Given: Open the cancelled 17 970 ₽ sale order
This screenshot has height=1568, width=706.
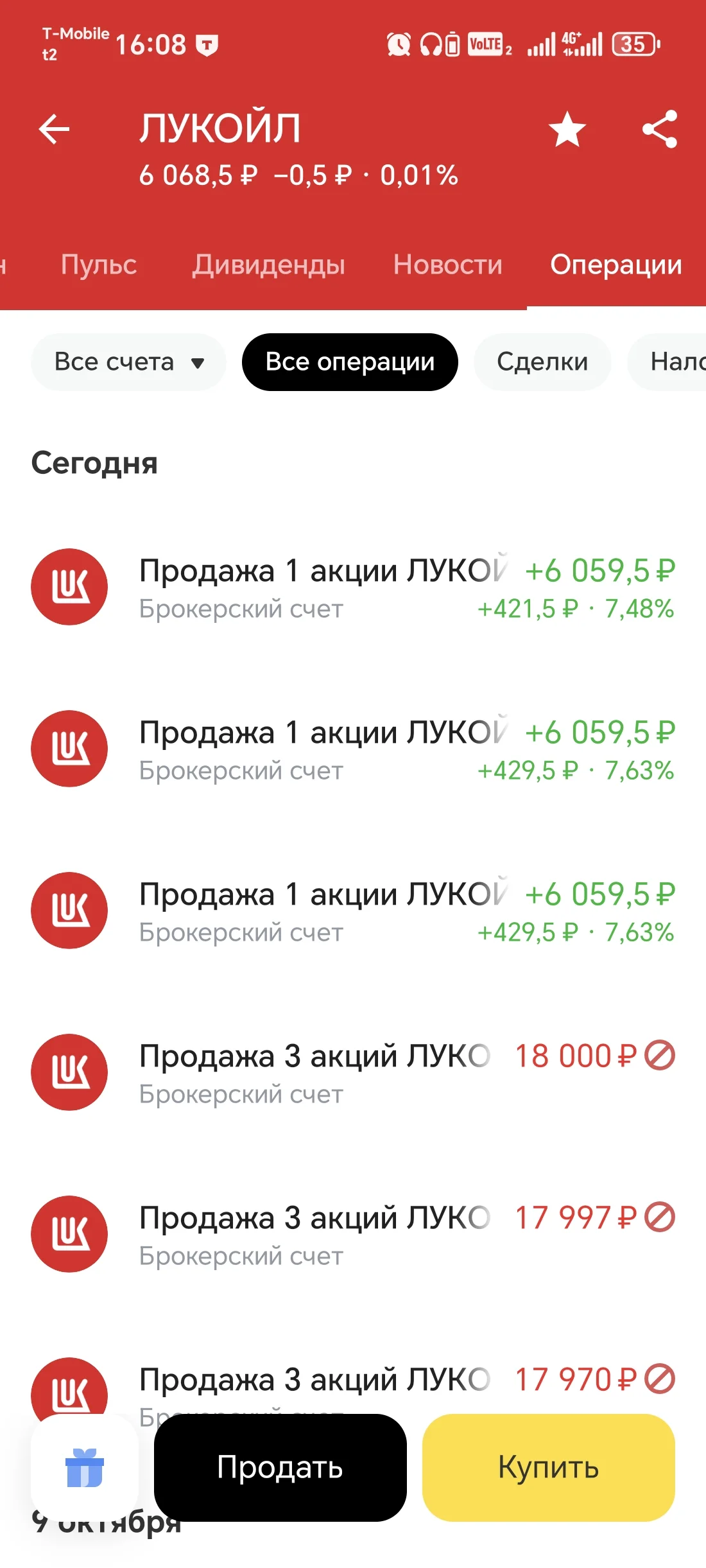Looking at the screenshot, I should 353,1387.
